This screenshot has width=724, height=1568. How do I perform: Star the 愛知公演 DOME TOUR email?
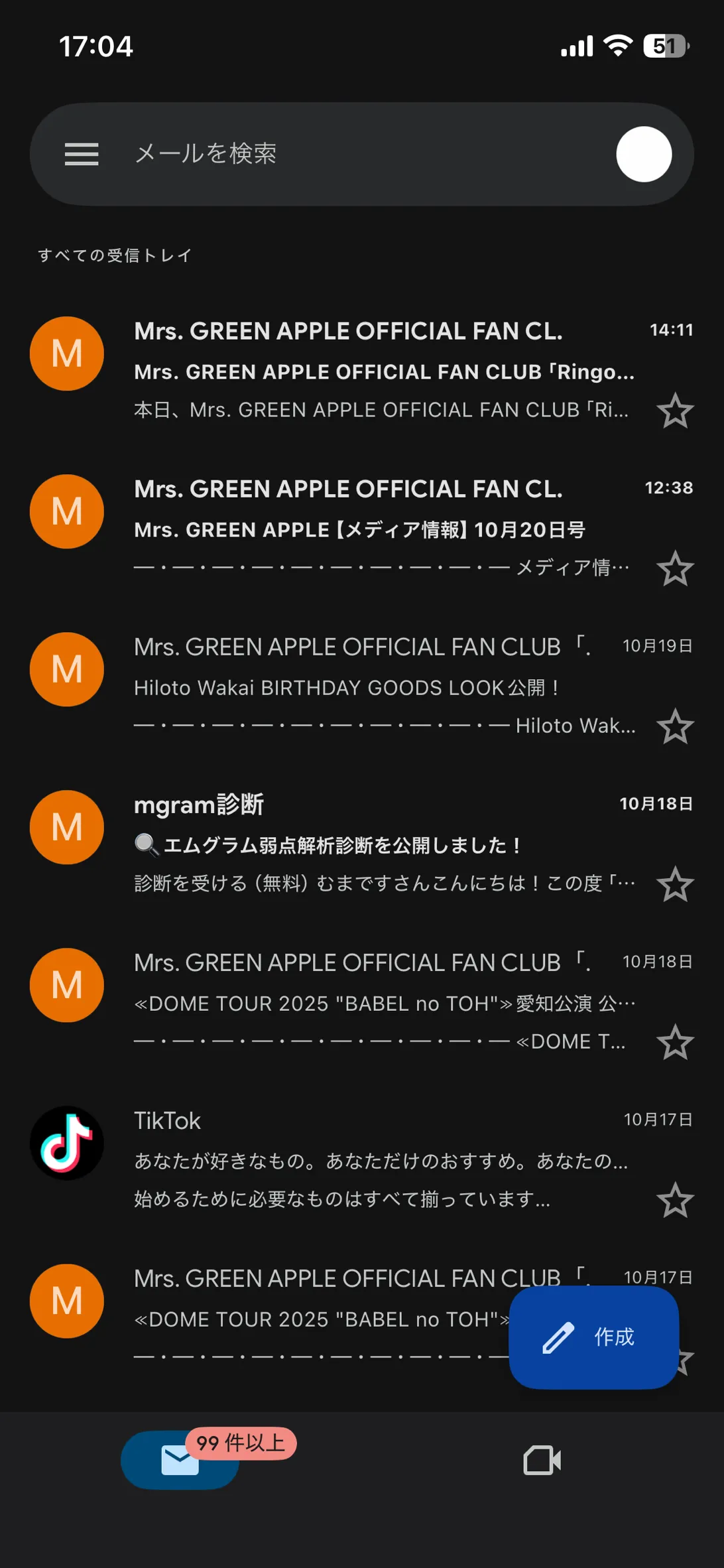tap(675, 1043)
